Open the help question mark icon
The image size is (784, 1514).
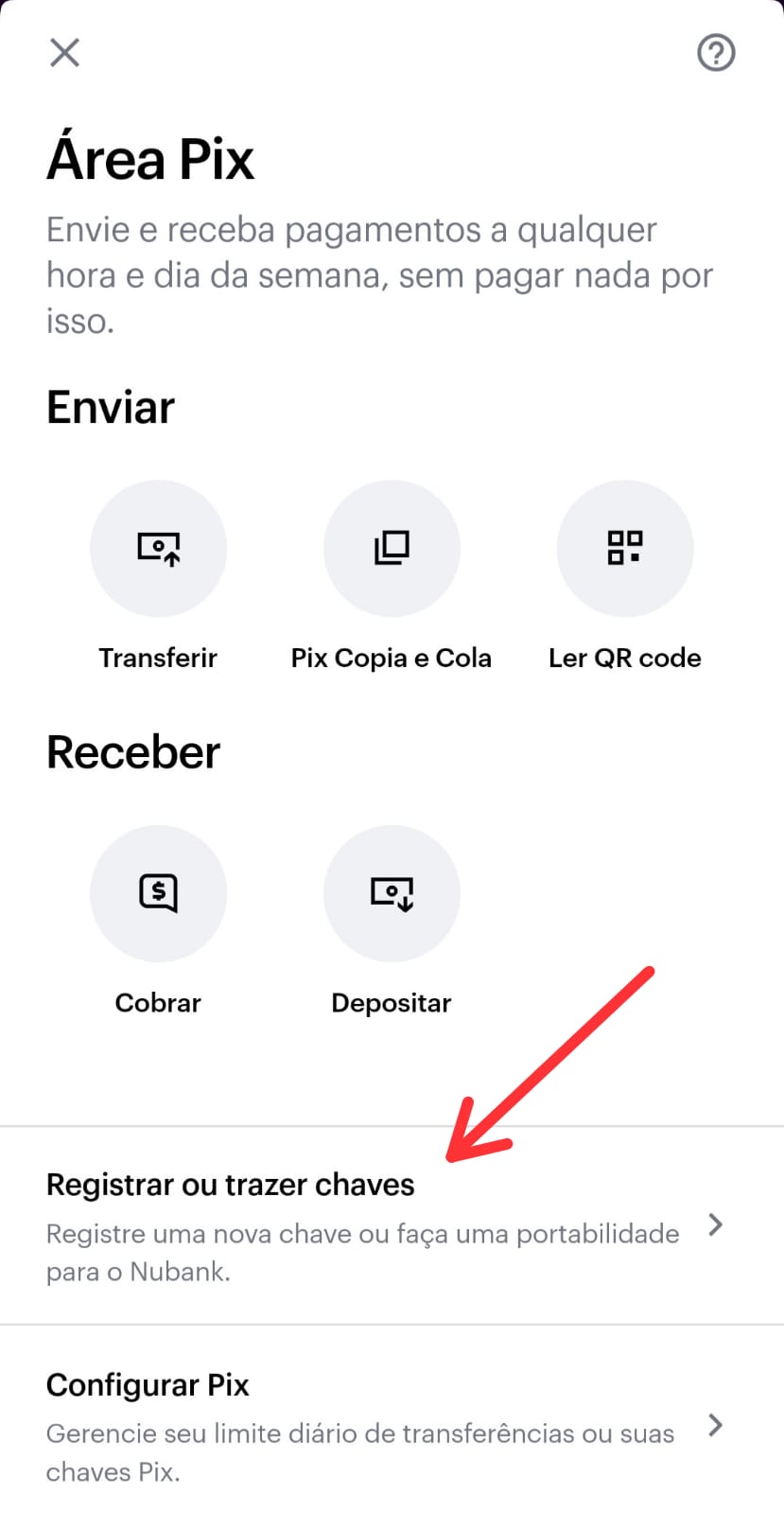pyautogui.click(x=716, y=52)
